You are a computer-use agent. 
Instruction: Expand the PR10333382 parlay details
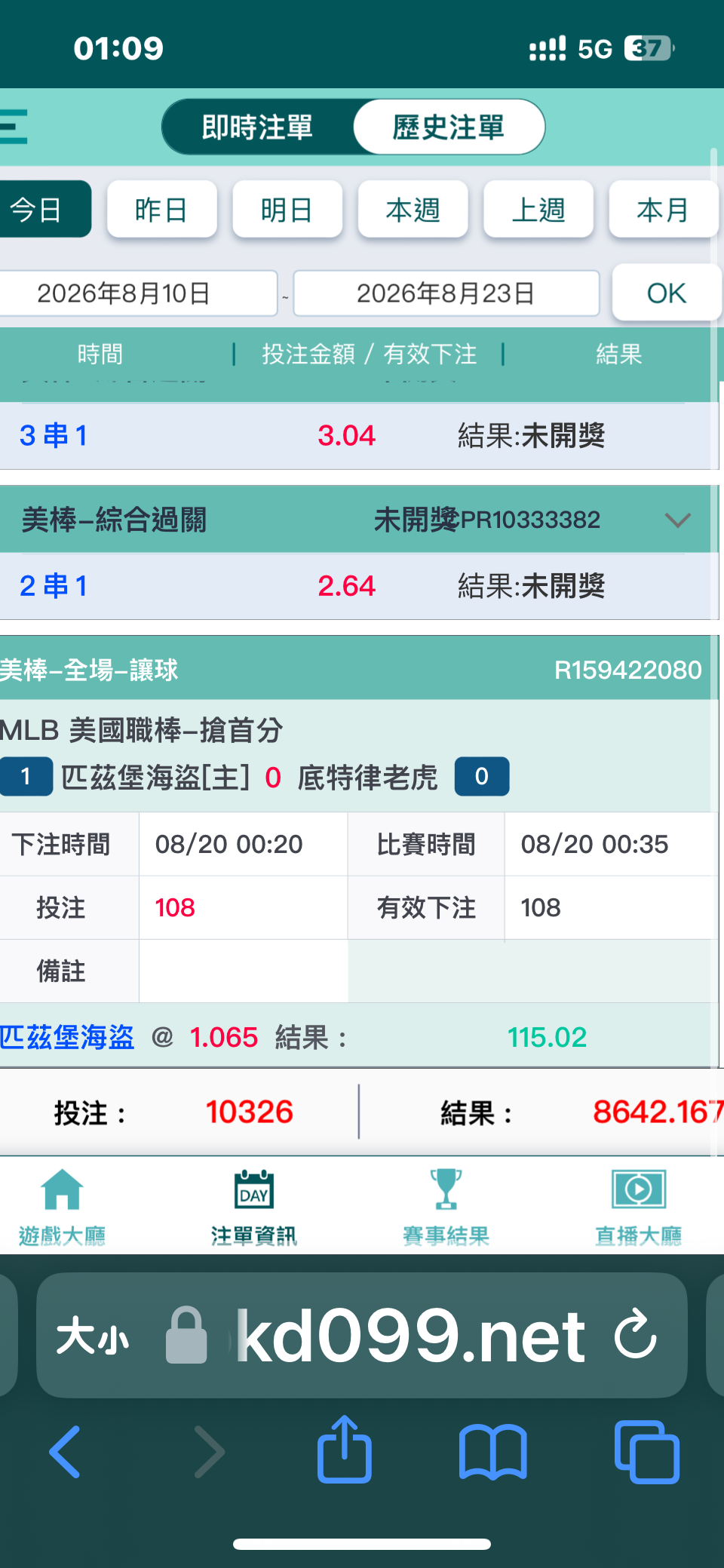(678, 520)
